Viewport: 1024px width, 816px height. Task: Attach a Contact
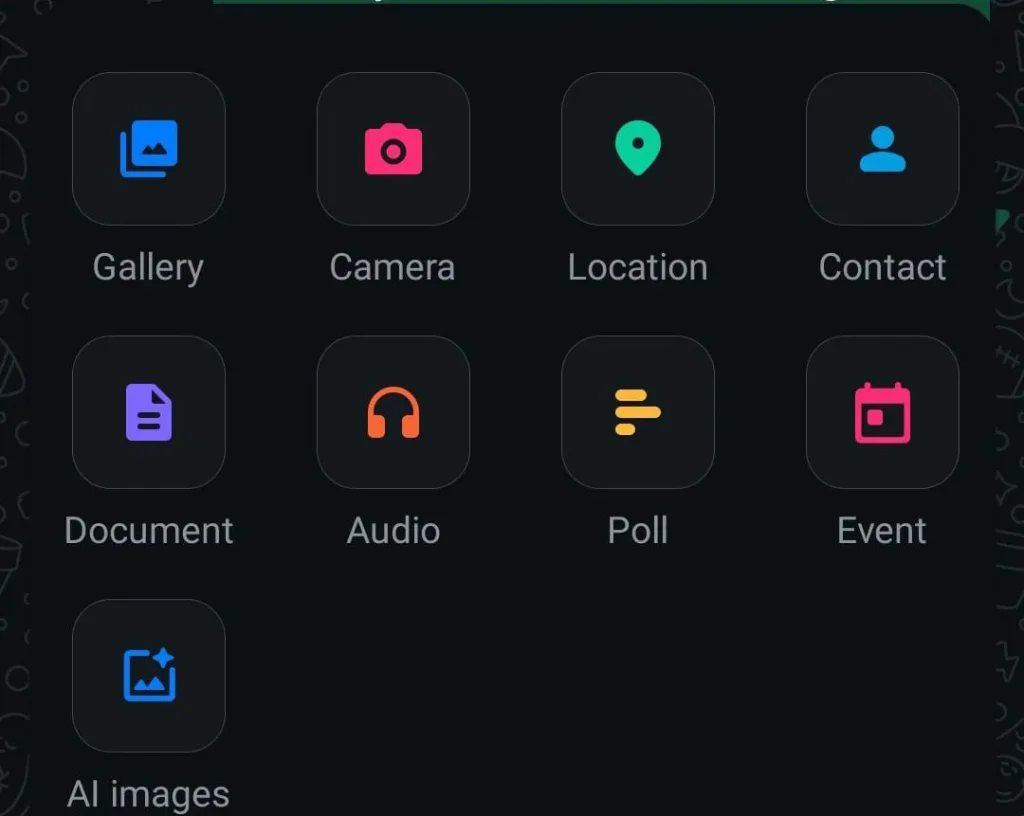(x=882, y=149)
